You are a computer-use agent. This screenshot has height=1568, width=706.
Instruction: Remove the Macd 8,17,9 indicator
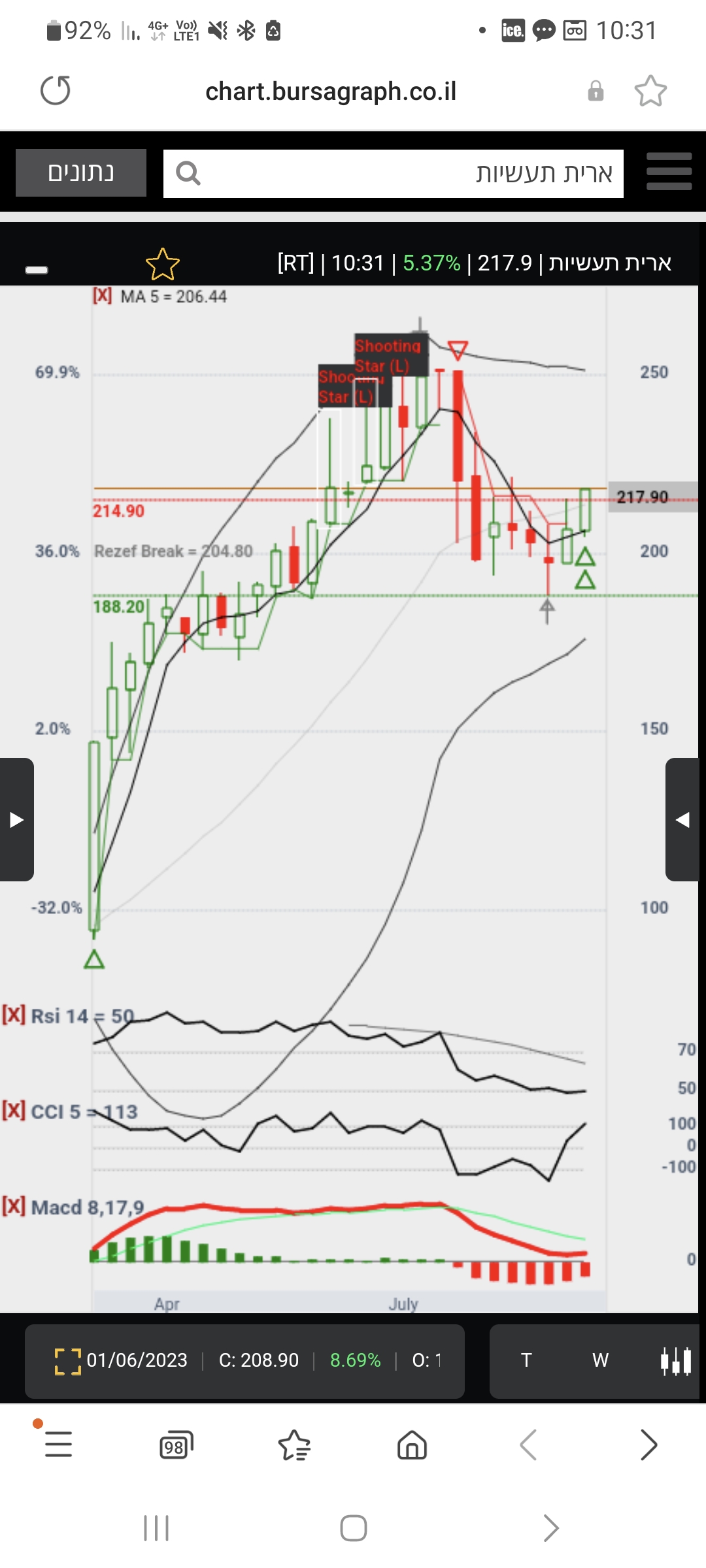tap(13, 1206)
